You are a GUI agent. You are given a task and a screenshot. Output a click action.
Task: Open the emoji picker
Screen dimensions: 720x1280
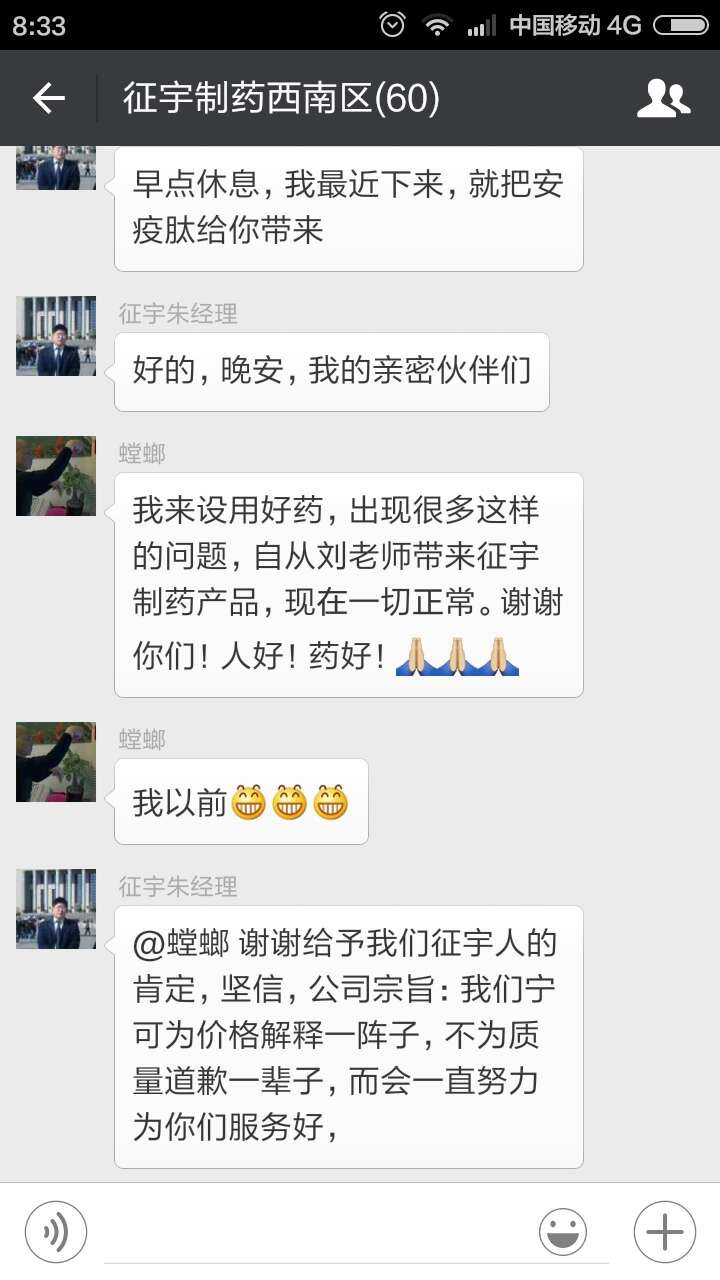pos(563,1232)
